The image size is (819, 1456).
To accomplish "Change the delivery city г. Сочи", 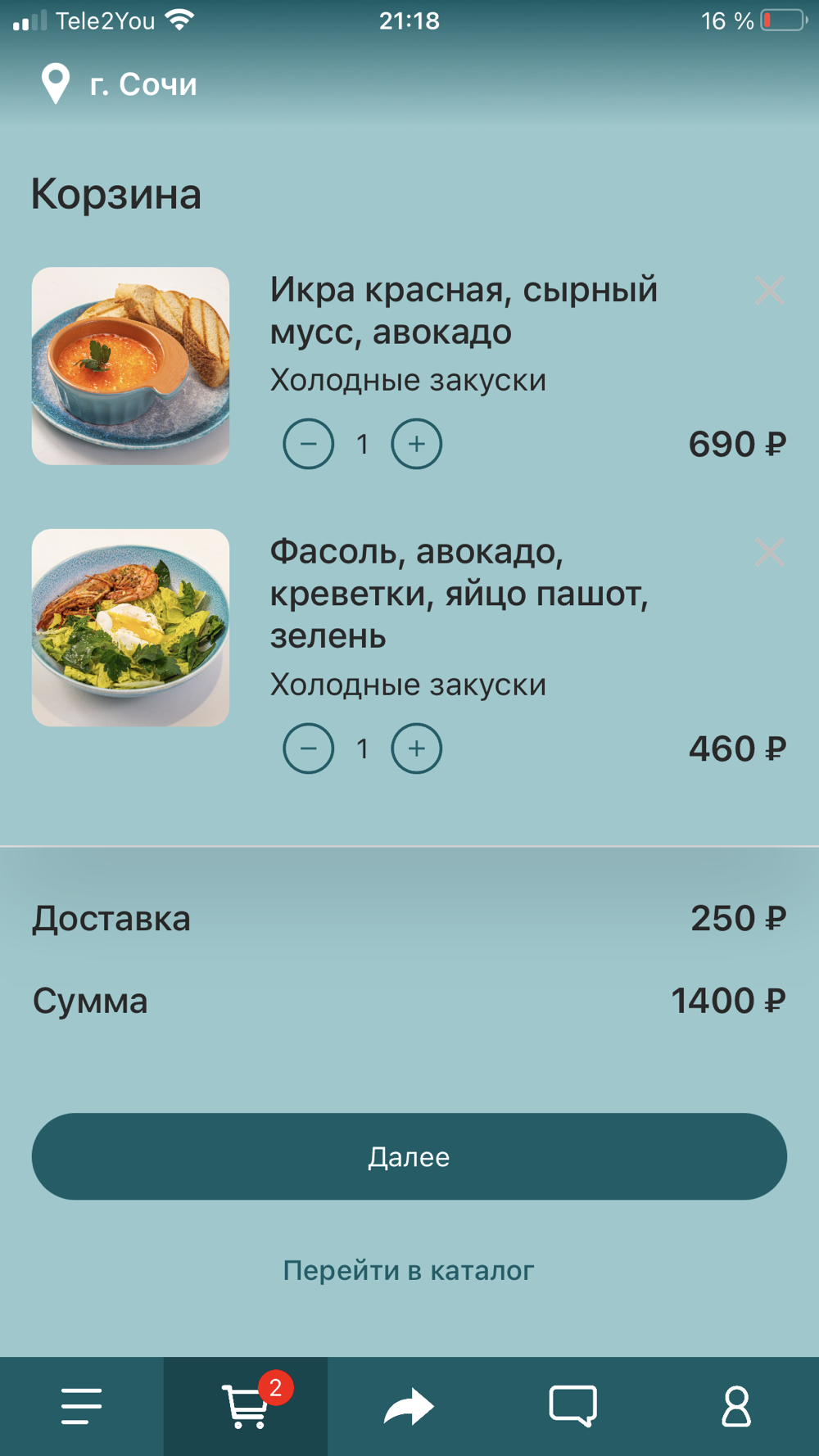I will click(120, 84).
